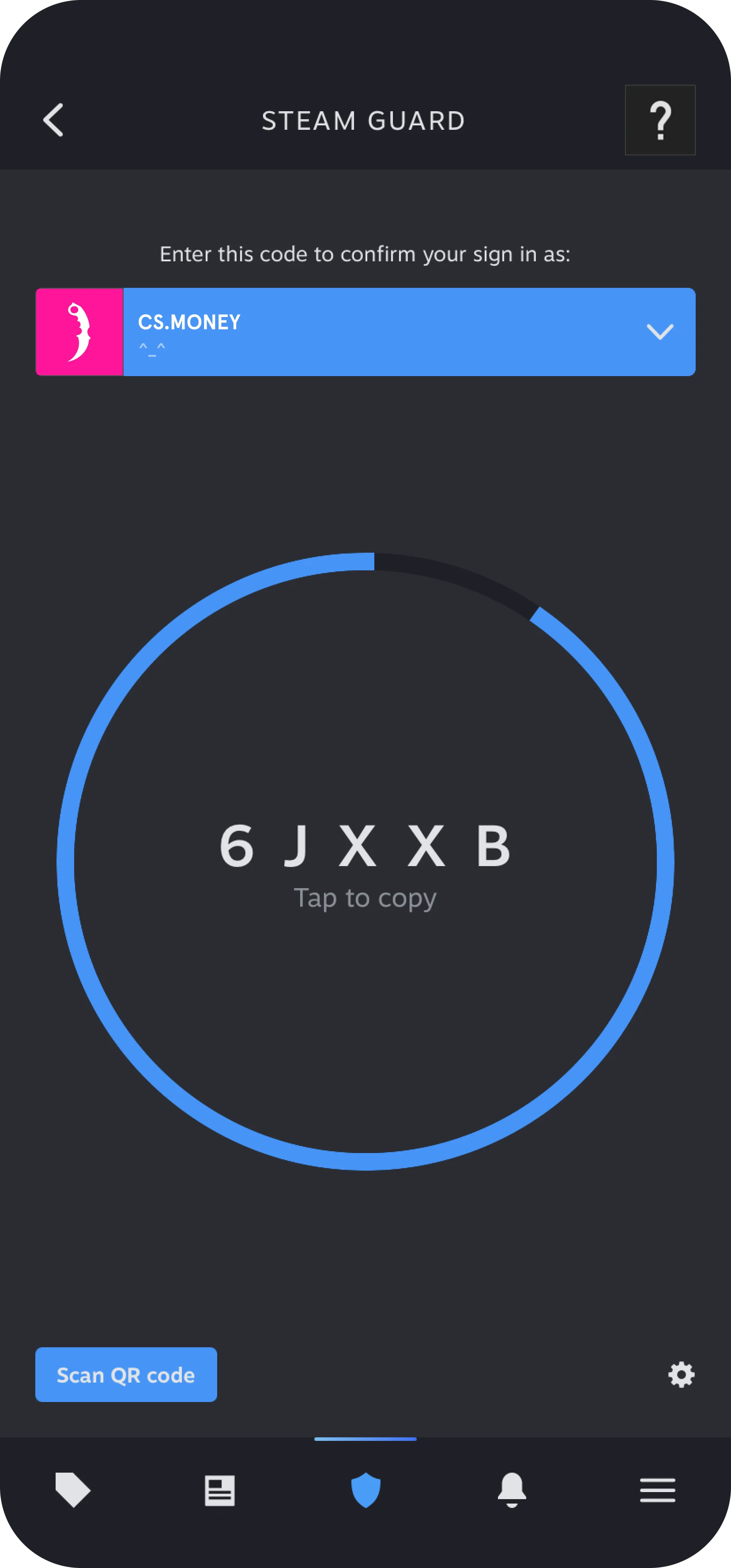This screenshot has width=731, height=1568.
Task: Go back using the top-left arrow
Action: 53,120
